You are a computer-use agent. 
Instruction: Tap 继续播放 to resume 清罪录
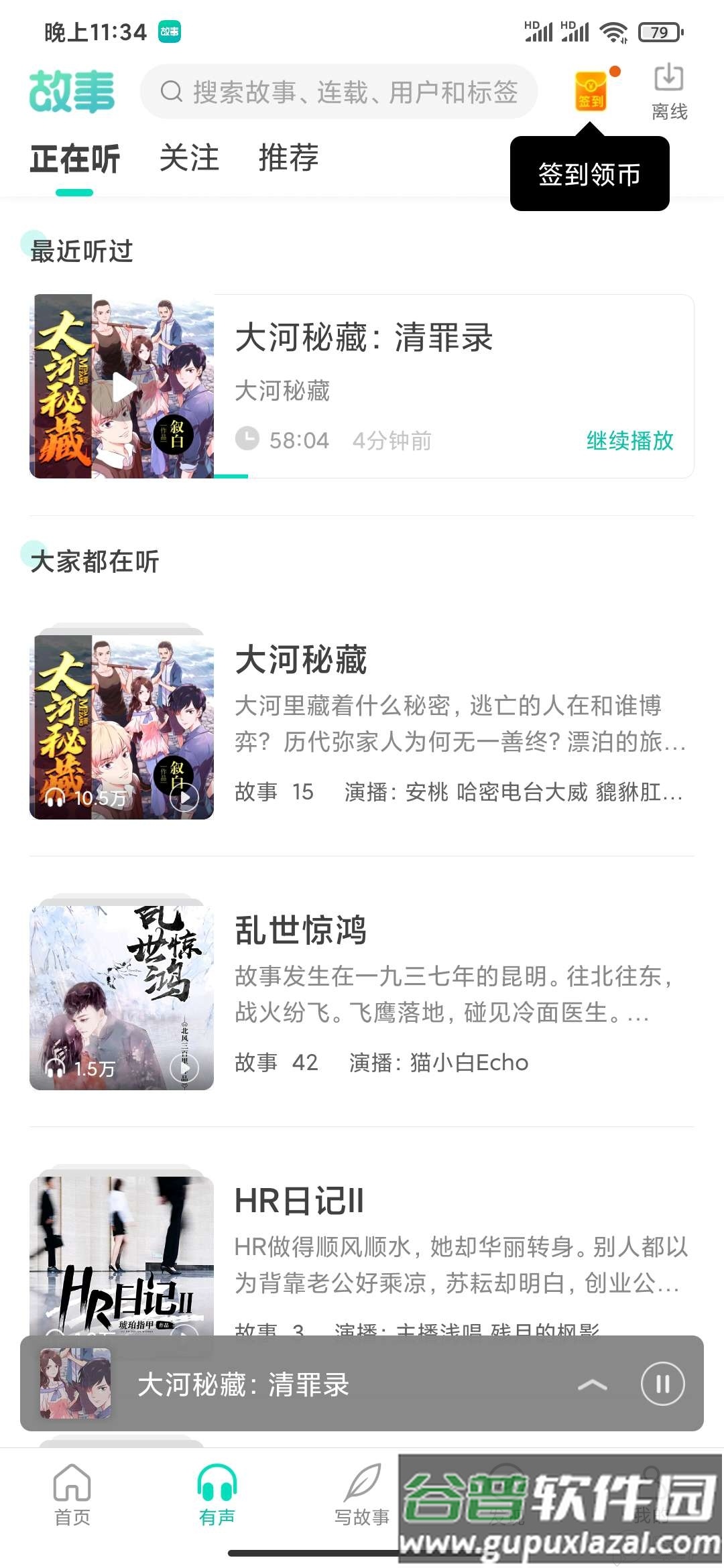point(629,440)
